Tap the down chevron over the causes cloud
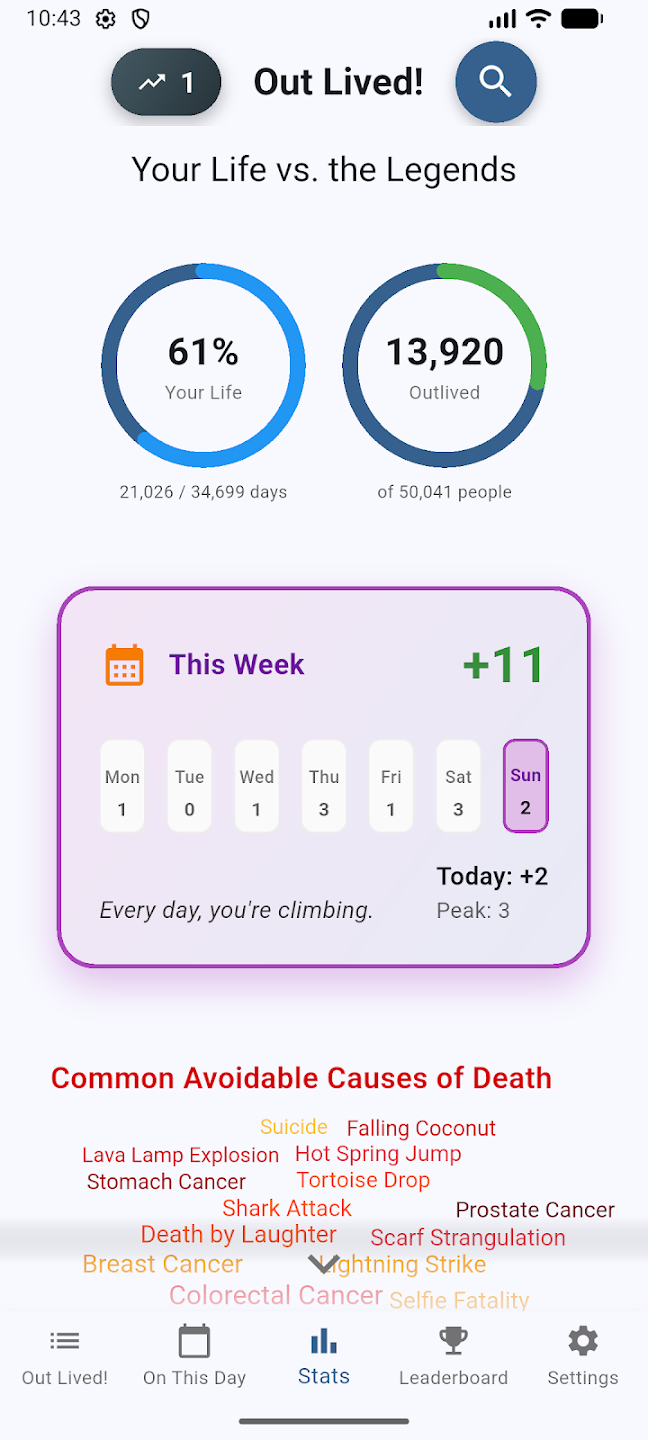This screenshot has width=648, height=1440. (x=324, y=1264)
